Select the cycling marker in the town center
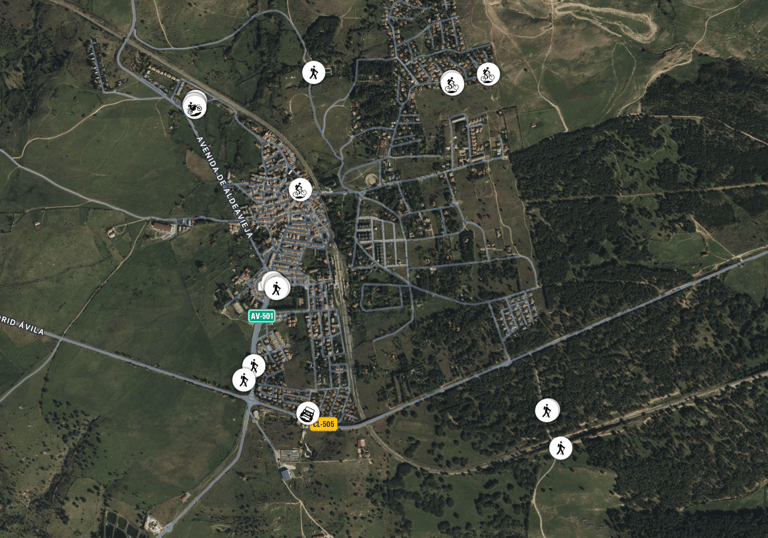 [x=300, y=190]
